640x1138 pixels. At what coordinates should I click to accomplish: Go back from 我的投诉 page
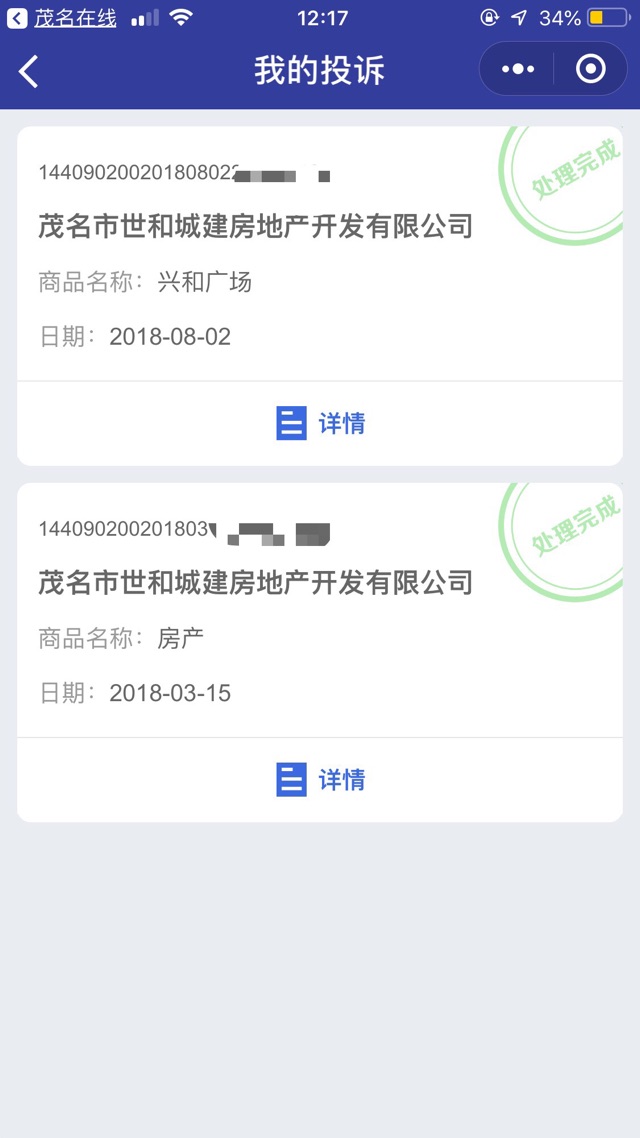29,71
